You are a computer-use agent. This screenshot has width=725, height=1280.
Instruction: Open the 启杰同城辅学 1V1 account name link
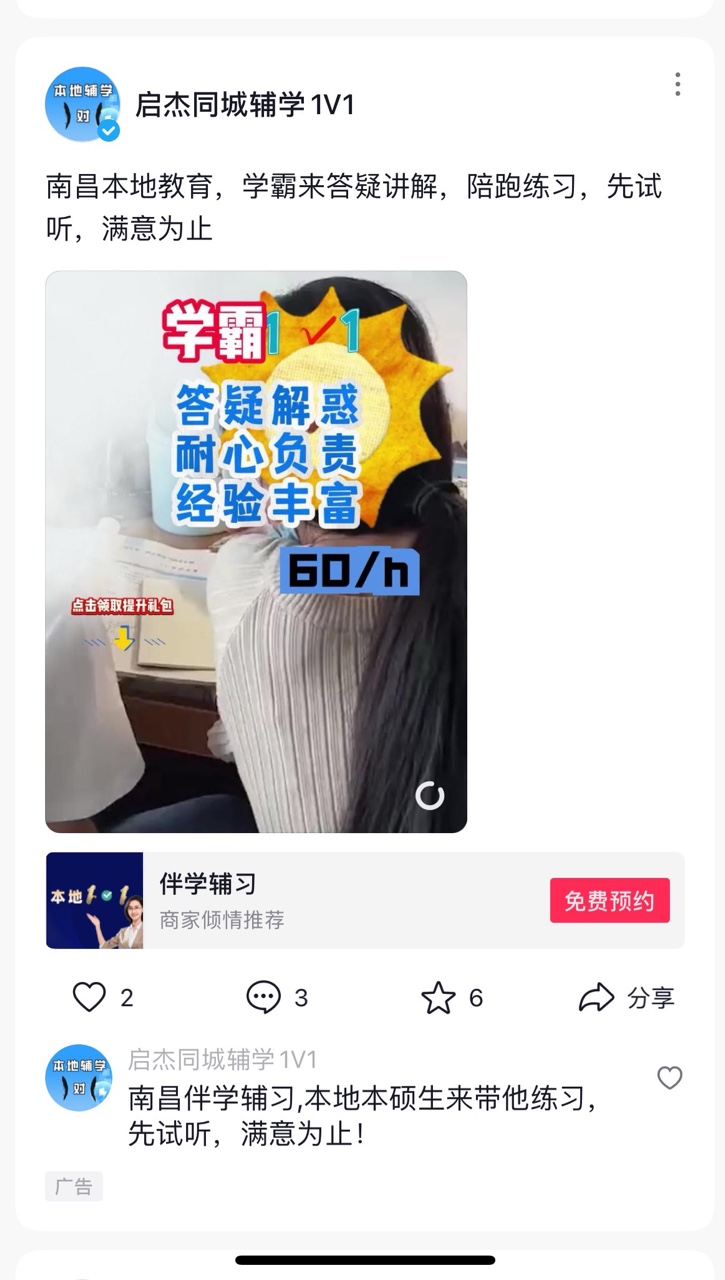pos(245,105)
